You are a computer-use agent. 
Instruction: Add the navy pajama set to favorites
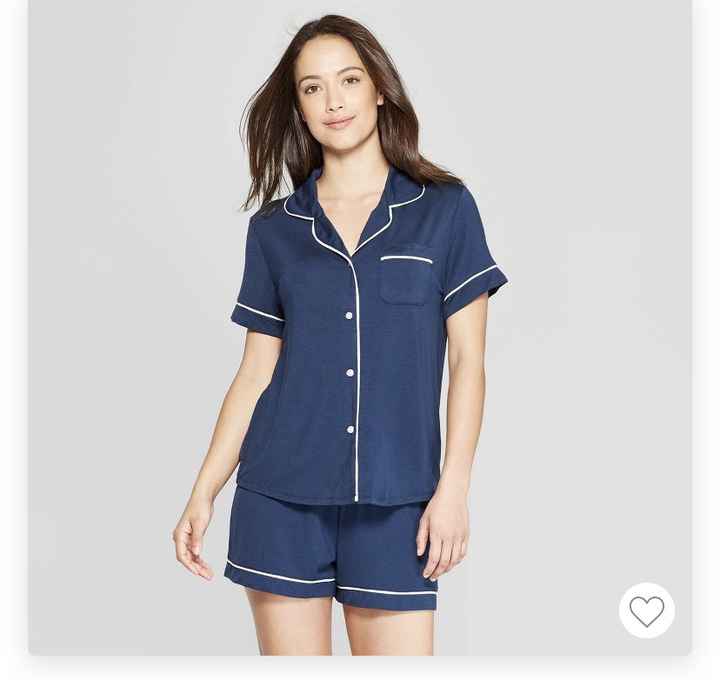point(646,610)
